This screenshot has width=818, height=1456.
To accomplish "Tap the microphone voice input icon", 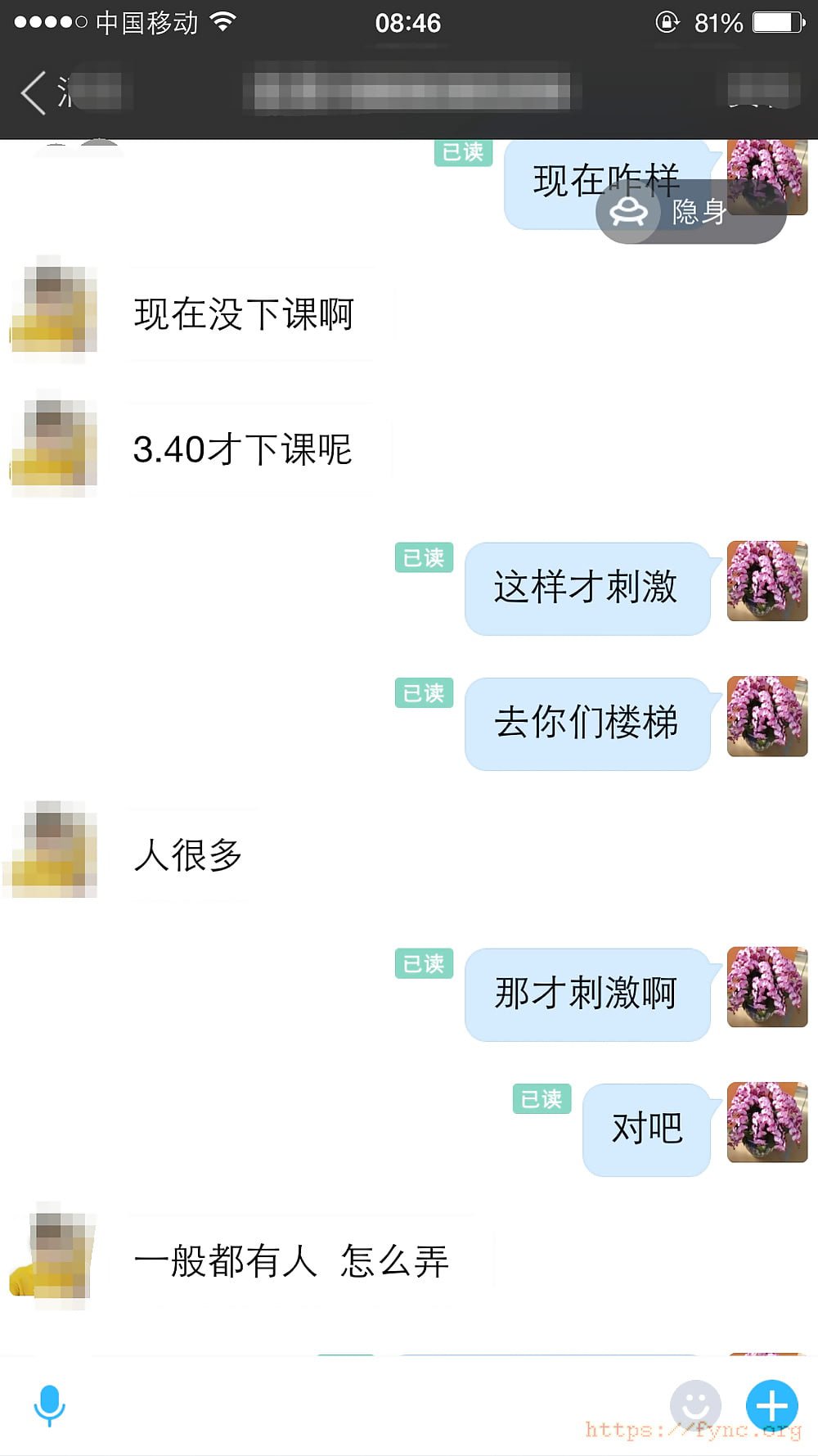I will pyautogui.click(x=49, y=1405).
